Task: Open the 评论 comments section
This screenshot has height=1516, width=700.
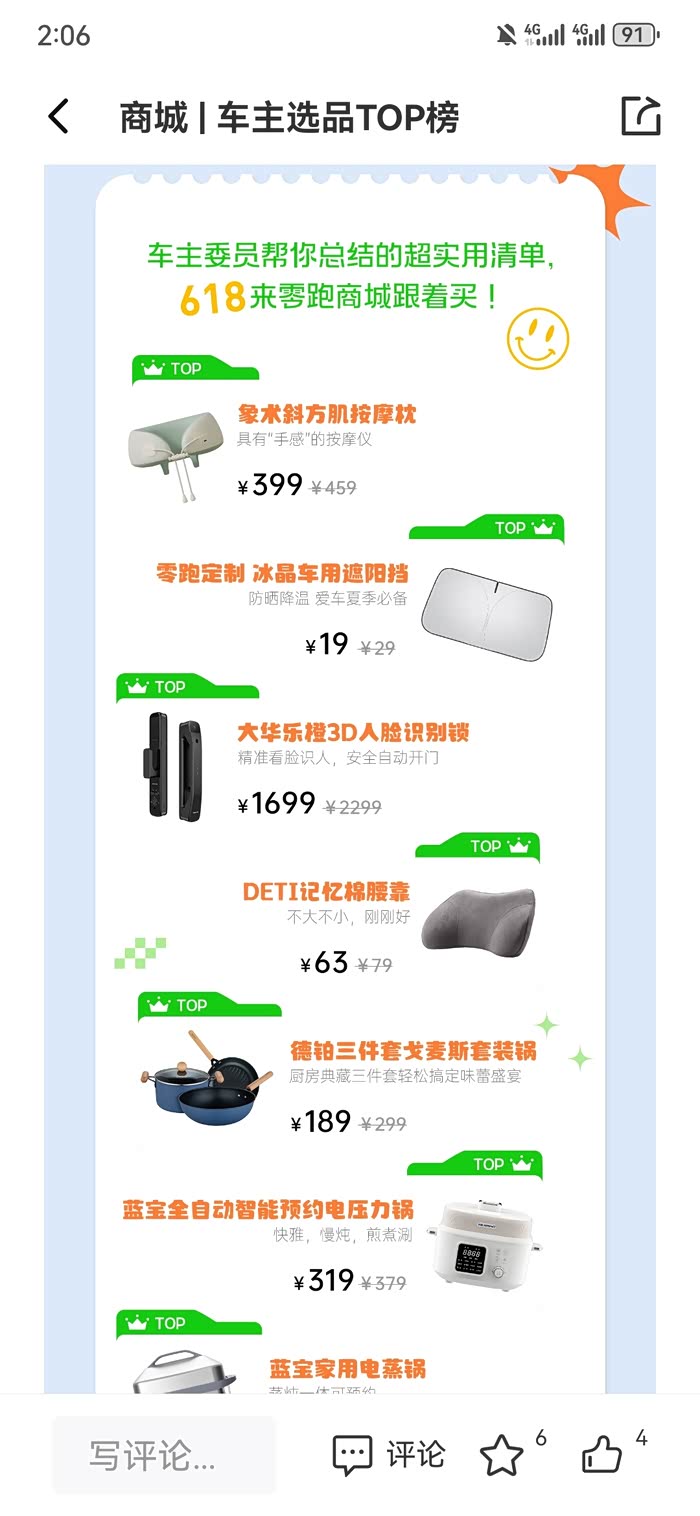Action: tap(388, 1455)
